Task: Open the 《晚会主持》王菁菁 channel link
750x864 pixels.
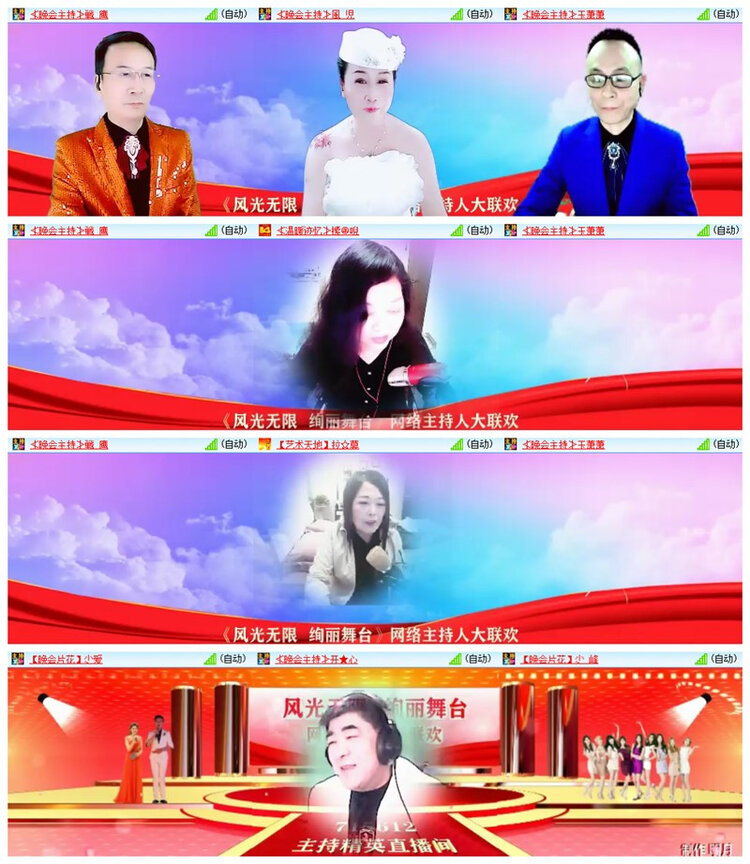Action: coord(565,13)
